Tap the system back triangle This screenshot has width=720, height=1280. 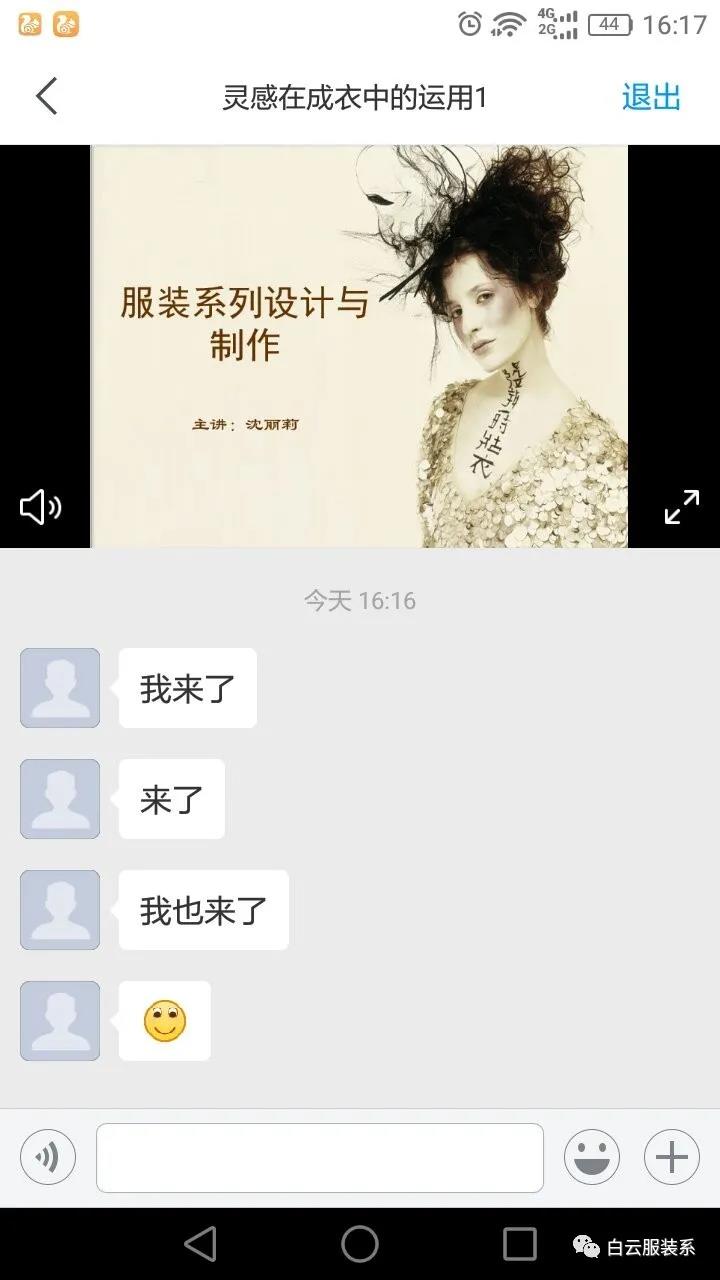tap(201, 1244)
